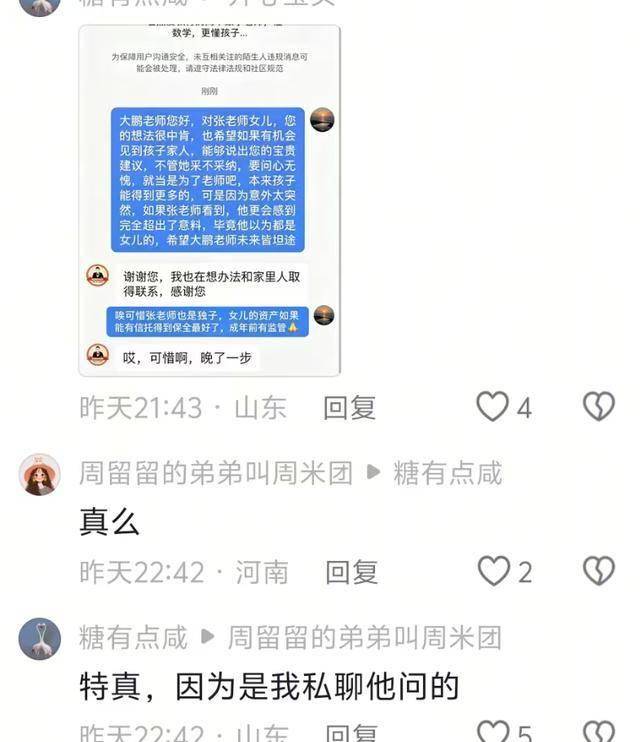
Task: Reply to the comment 真么
Action: [351, 572]
